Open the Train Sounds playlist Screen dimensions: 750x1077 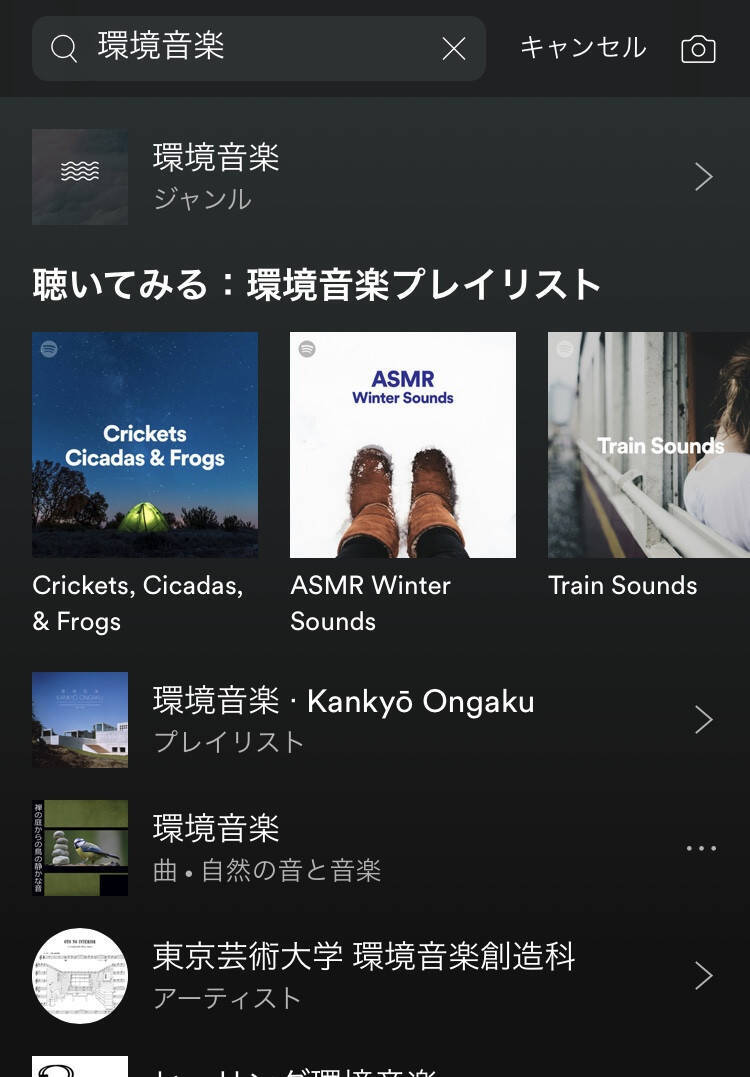point(648,445)
